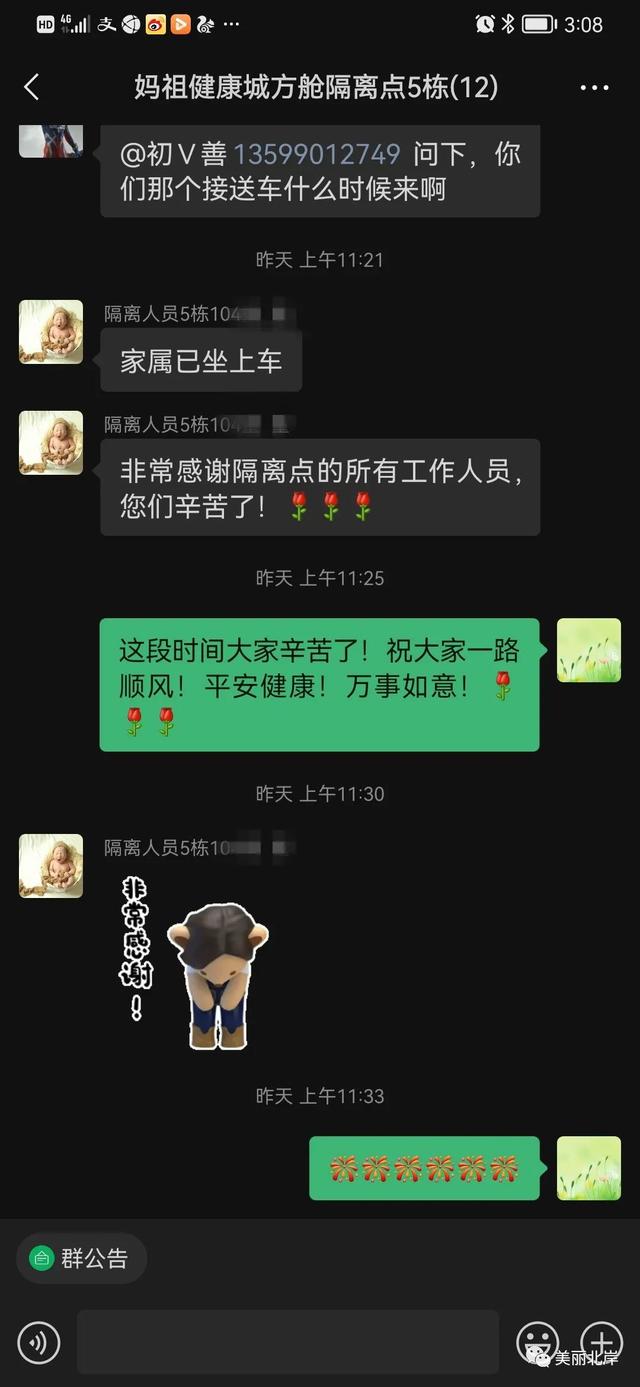Focus the message text field
The width and height of the screenshot is (640, 1387).
pos(288,1341)
